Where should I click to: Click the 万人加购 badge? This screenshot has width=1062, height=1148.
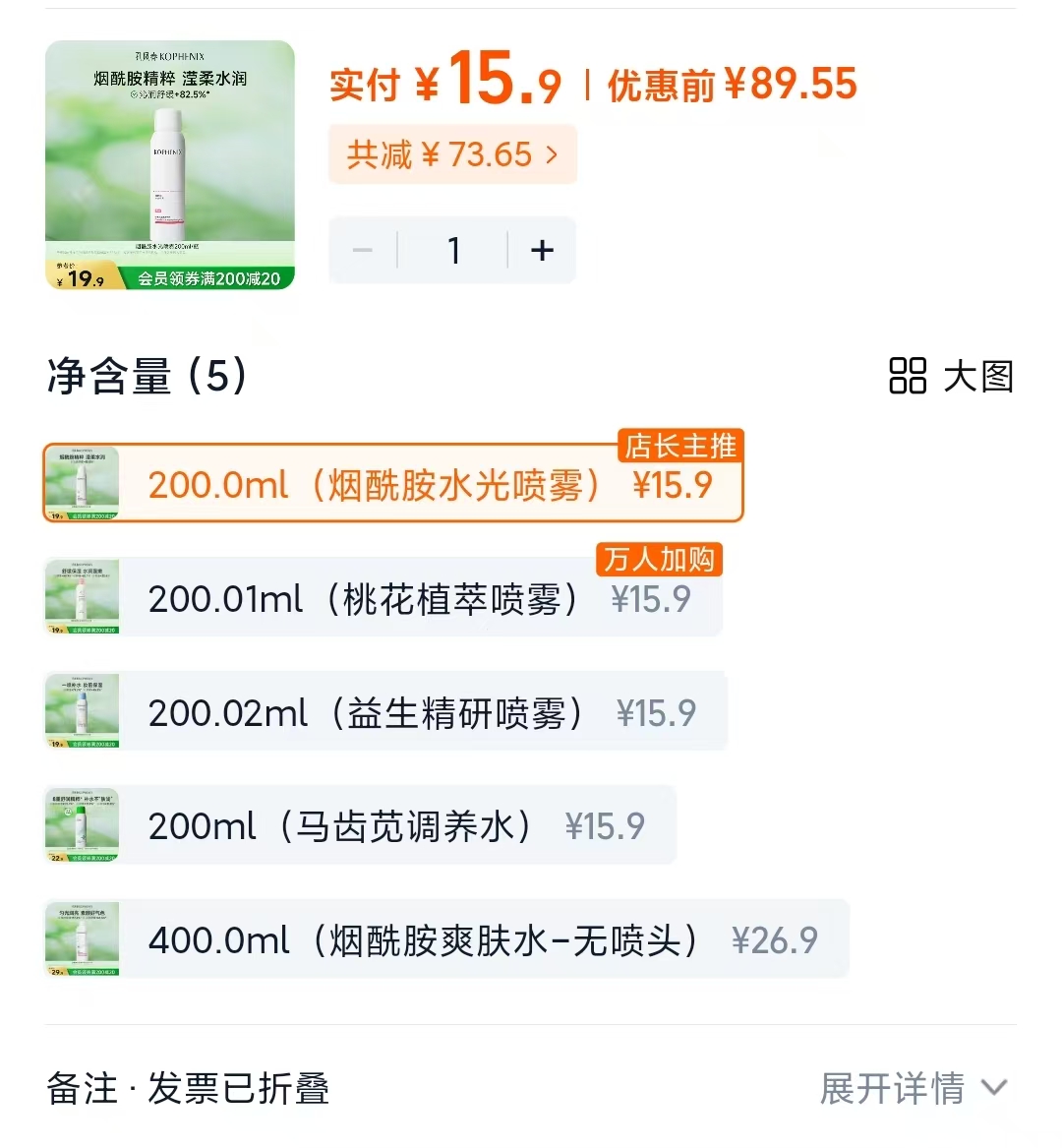tap(661, 560)
